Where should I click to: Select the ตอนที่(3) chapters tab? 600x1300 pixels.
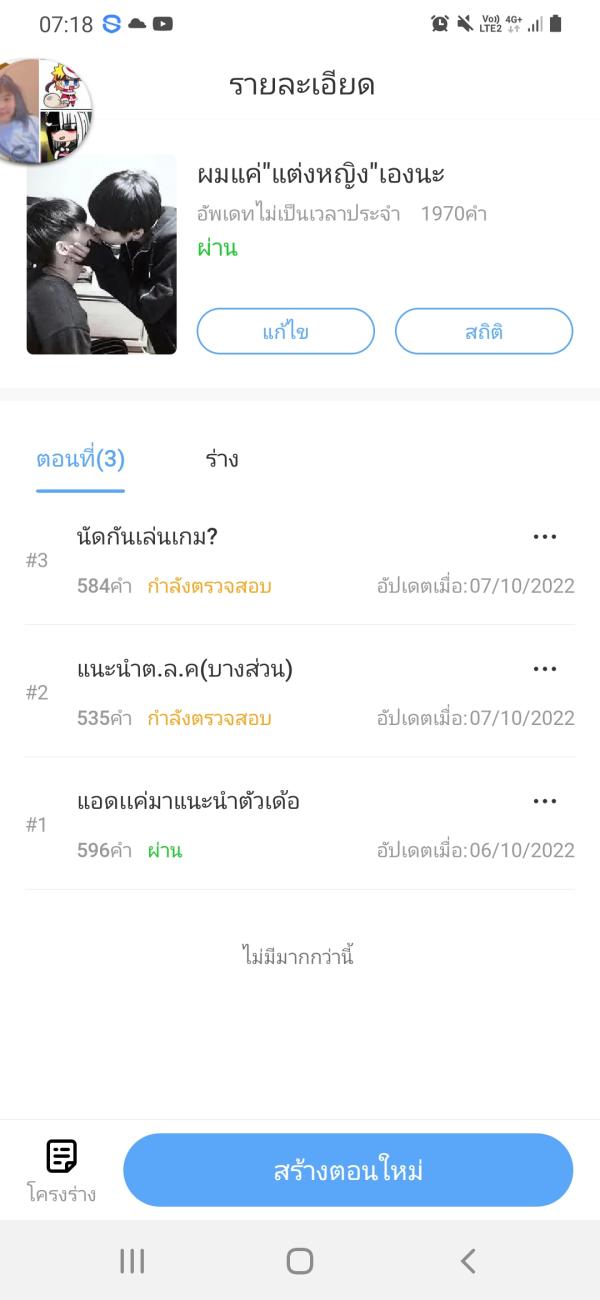click(x=80, y=460)
